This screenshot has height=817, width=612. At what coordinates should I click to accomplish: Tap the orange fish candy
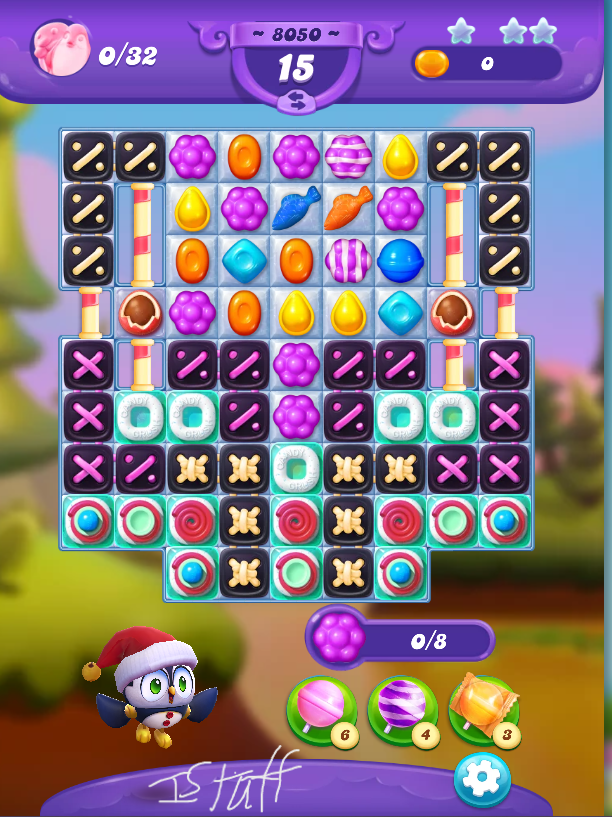[x=348, y=208]
